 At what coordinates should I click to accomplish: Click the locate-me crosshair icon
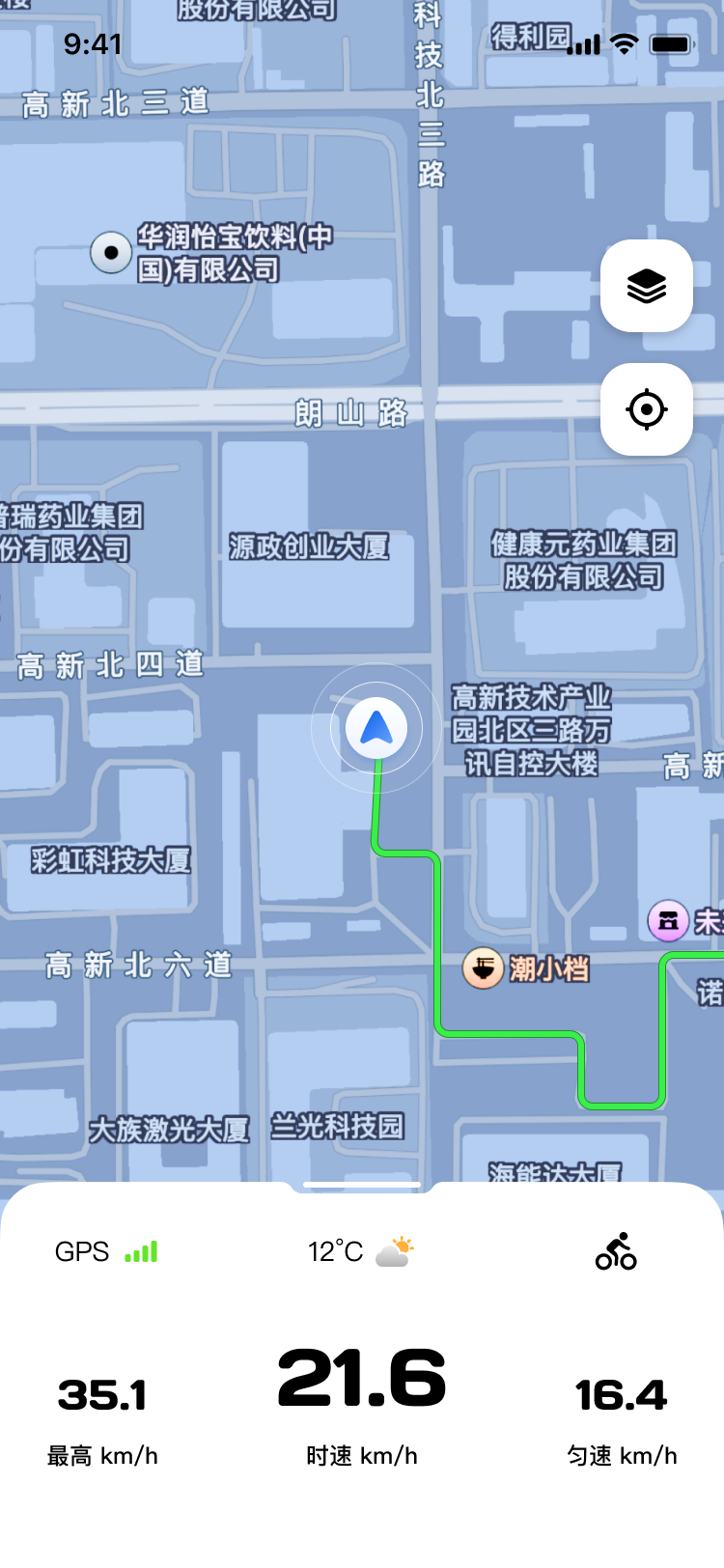pos(646,409)
